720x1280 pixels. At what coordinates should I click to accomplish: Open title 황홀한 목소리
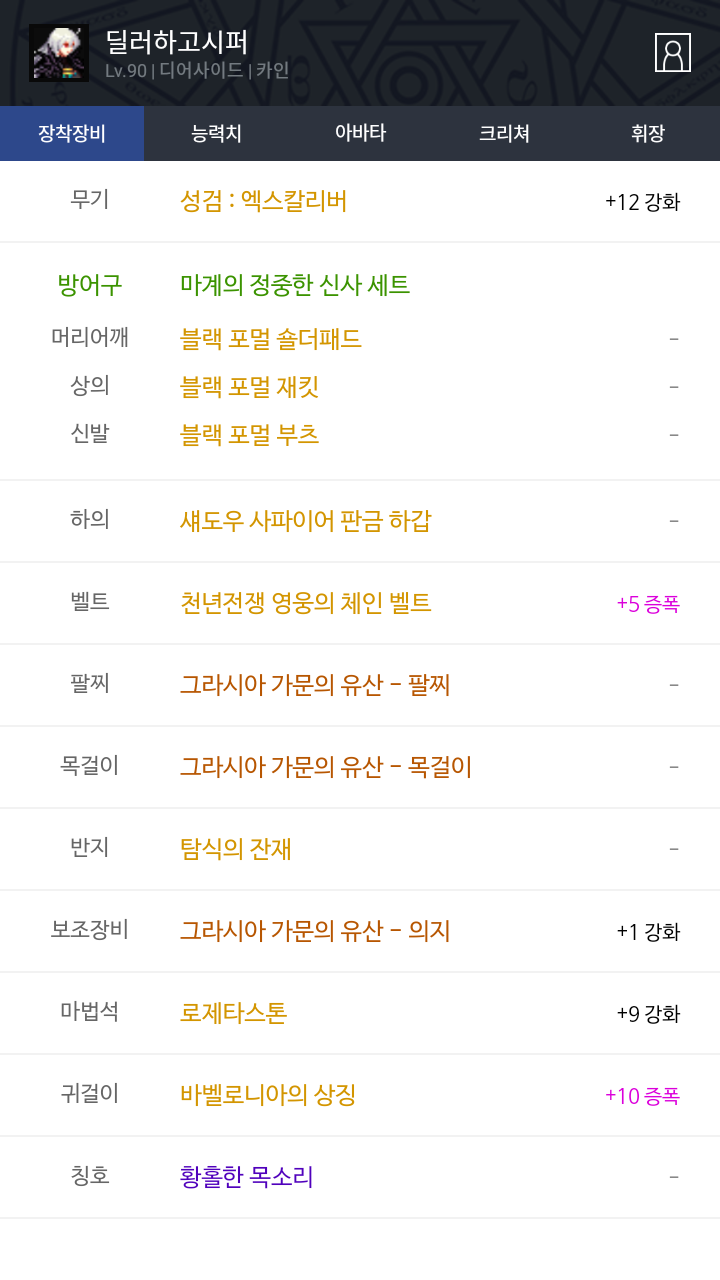point(247,1177)
